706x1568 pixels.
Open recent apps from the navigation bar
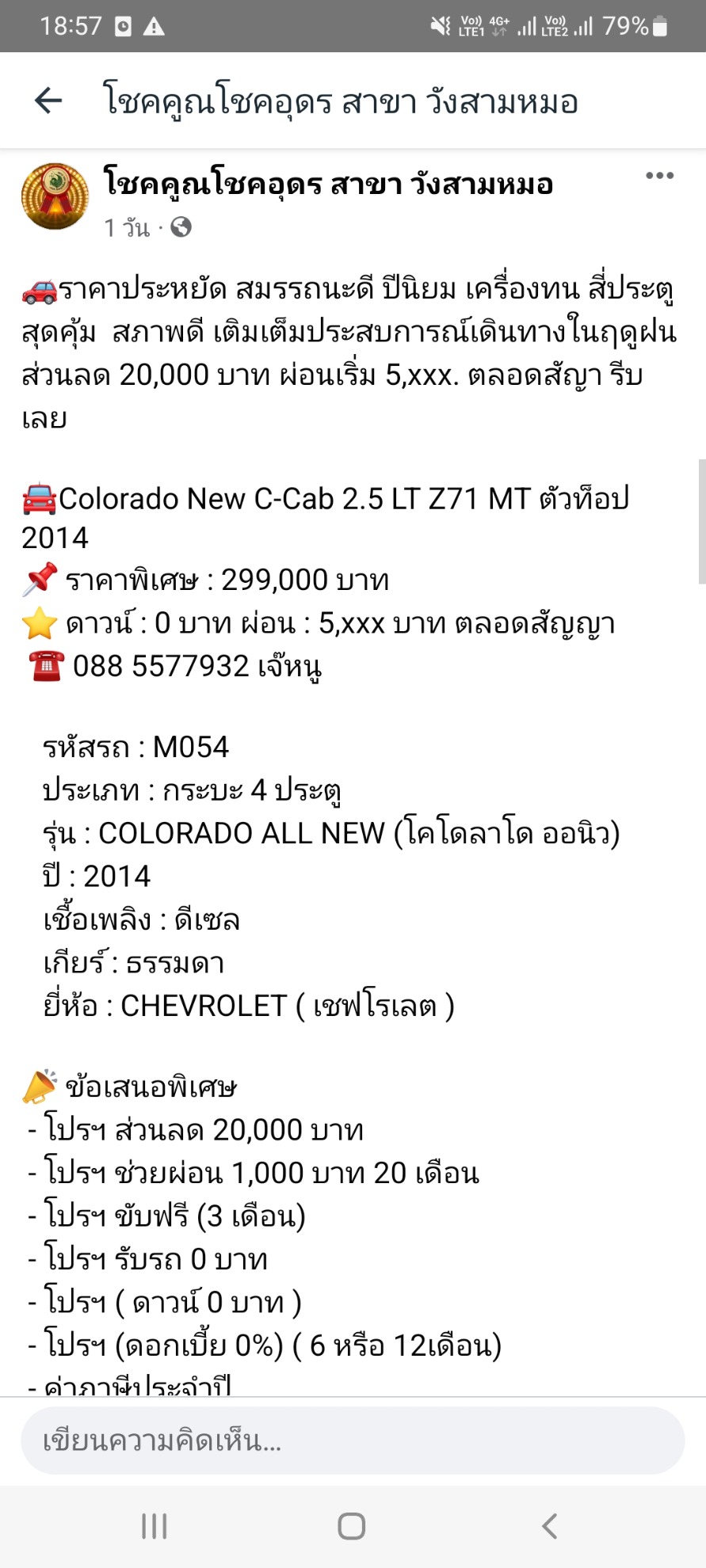point(154,1526)
